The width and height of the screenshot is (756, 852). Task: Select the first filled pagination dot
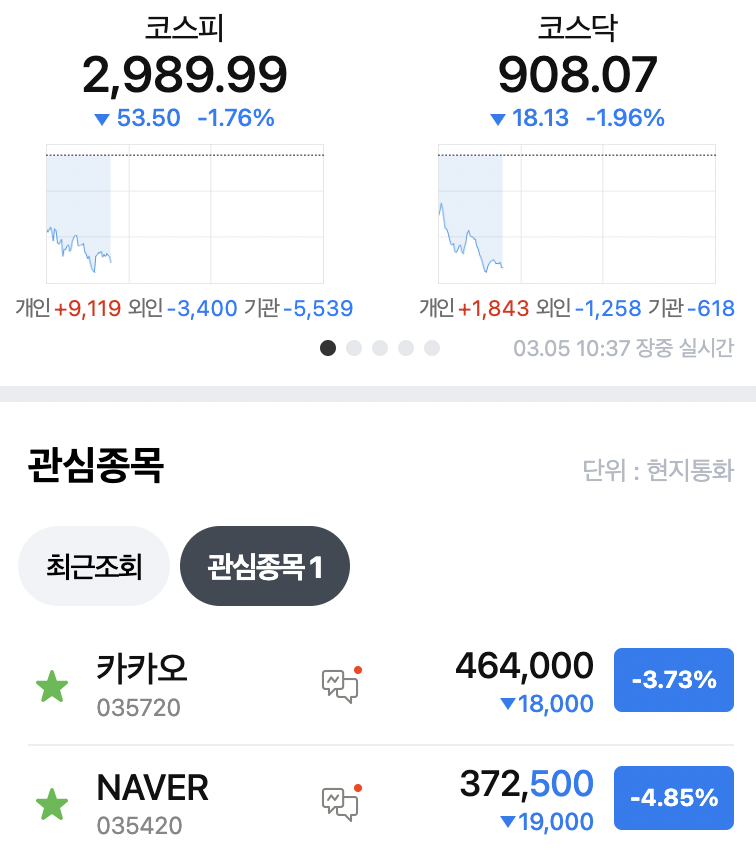pyautogui.click(x=328, y=348)
